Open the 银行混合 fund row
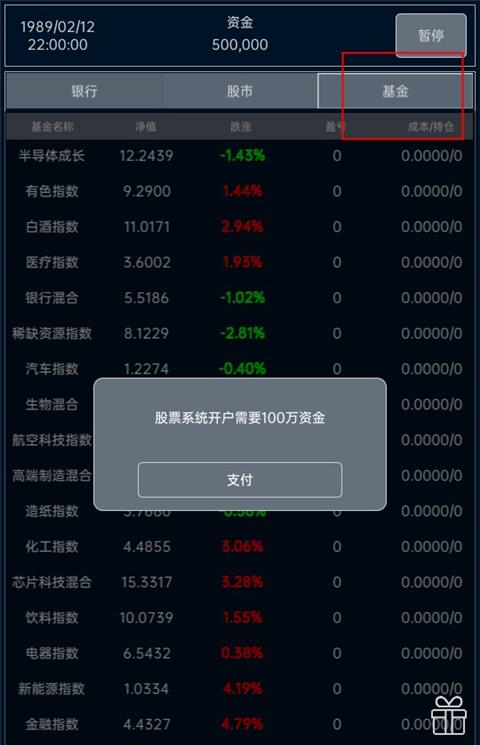 (240, 298)
